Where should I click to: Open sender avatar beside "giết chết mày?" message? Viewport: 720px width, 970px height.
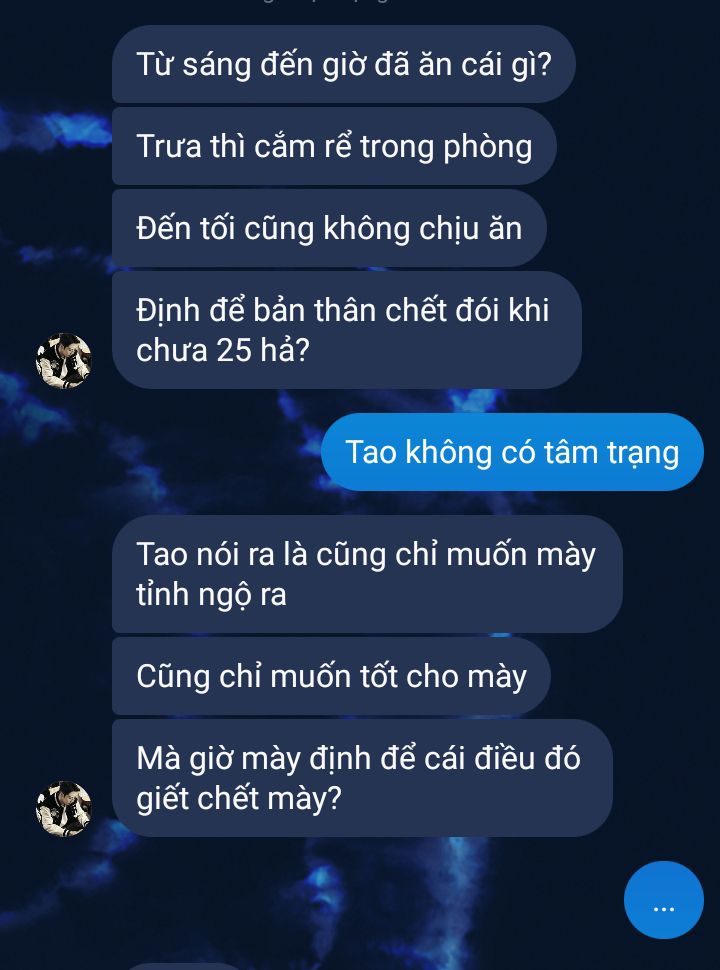[63, 809]
